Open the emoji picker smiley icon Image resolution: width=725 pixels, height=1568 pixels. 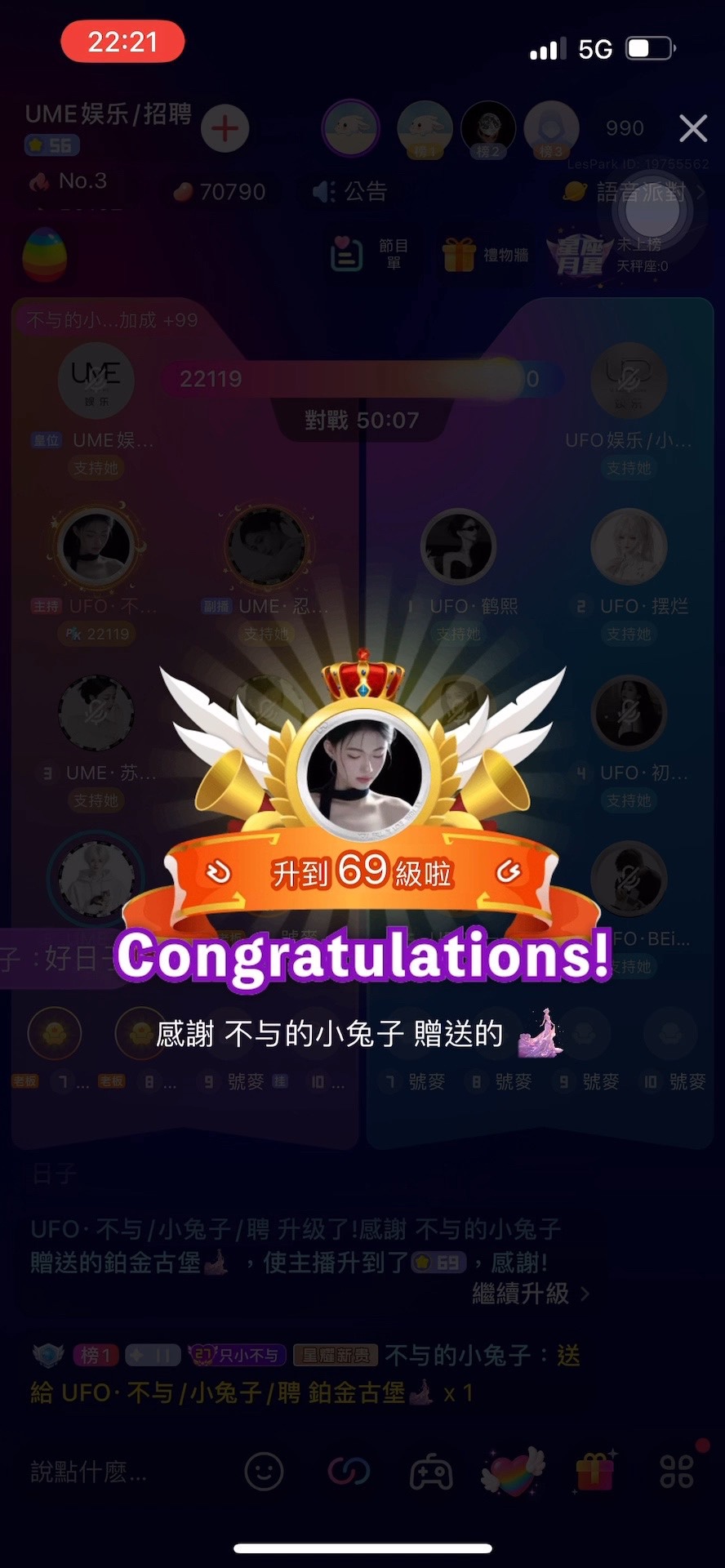[x=264, y=1472]
